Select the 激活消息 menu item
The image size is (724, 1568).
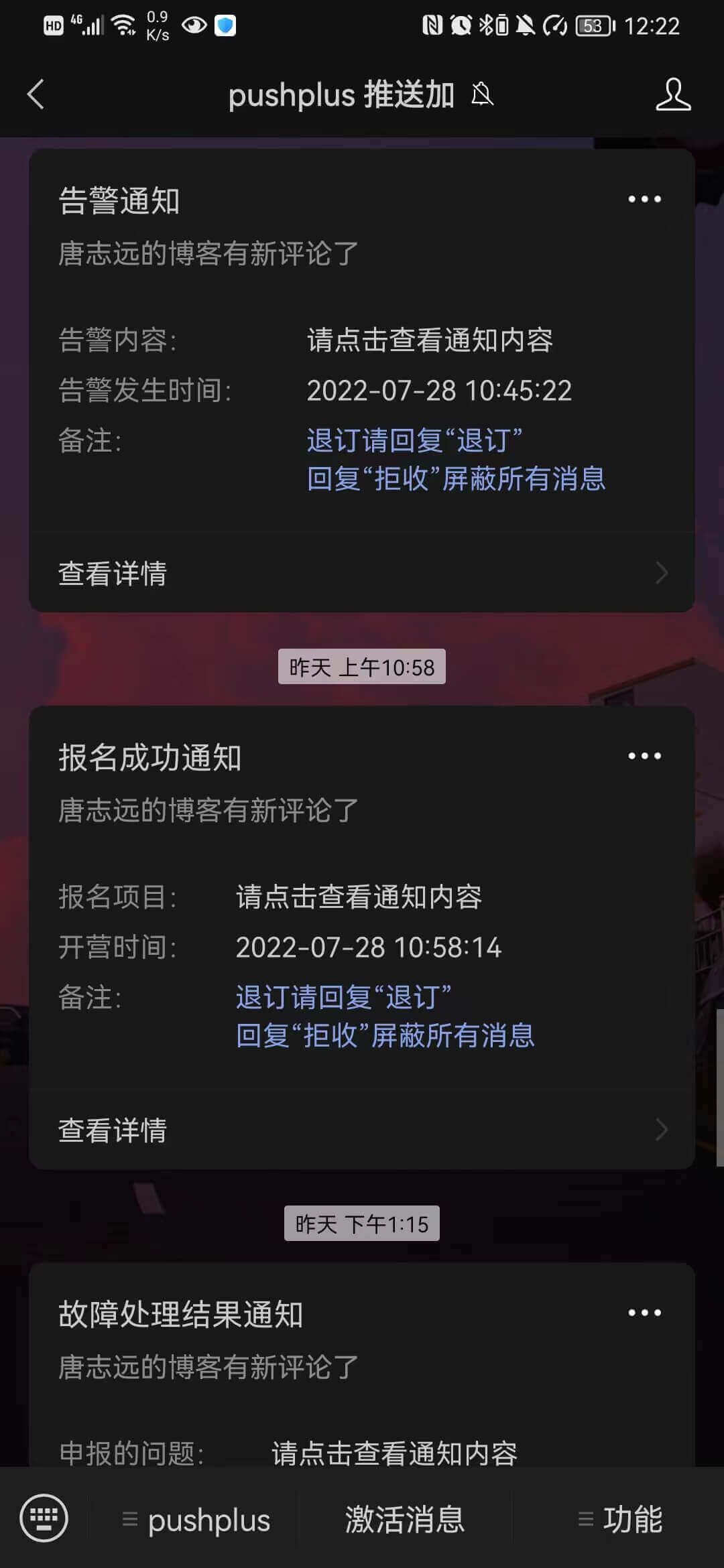tap(405, 1518)
